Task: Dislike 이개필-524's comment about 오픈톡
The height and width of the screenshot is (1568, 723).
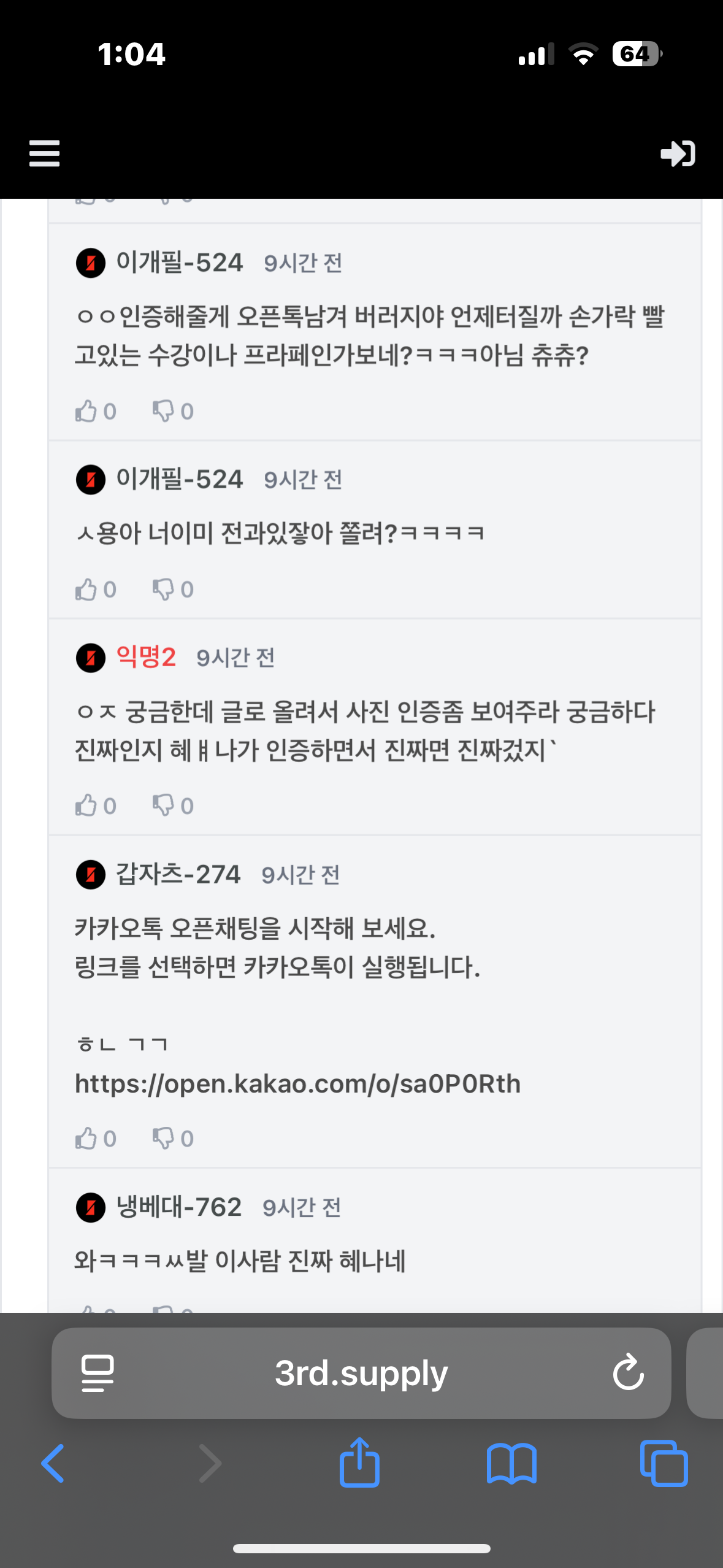Action: click(x=164, y=411)
